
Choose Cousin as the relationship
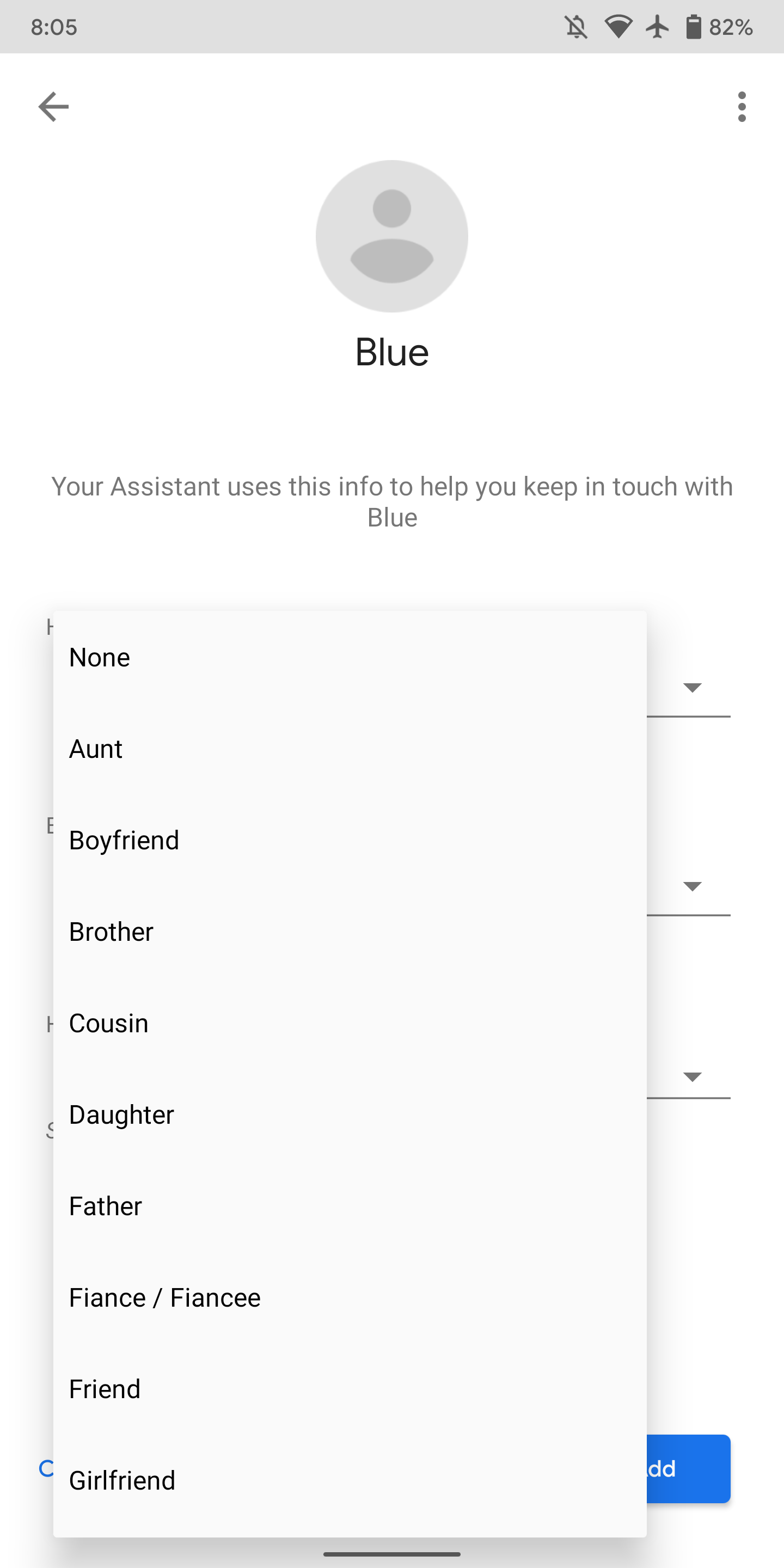350,1023
